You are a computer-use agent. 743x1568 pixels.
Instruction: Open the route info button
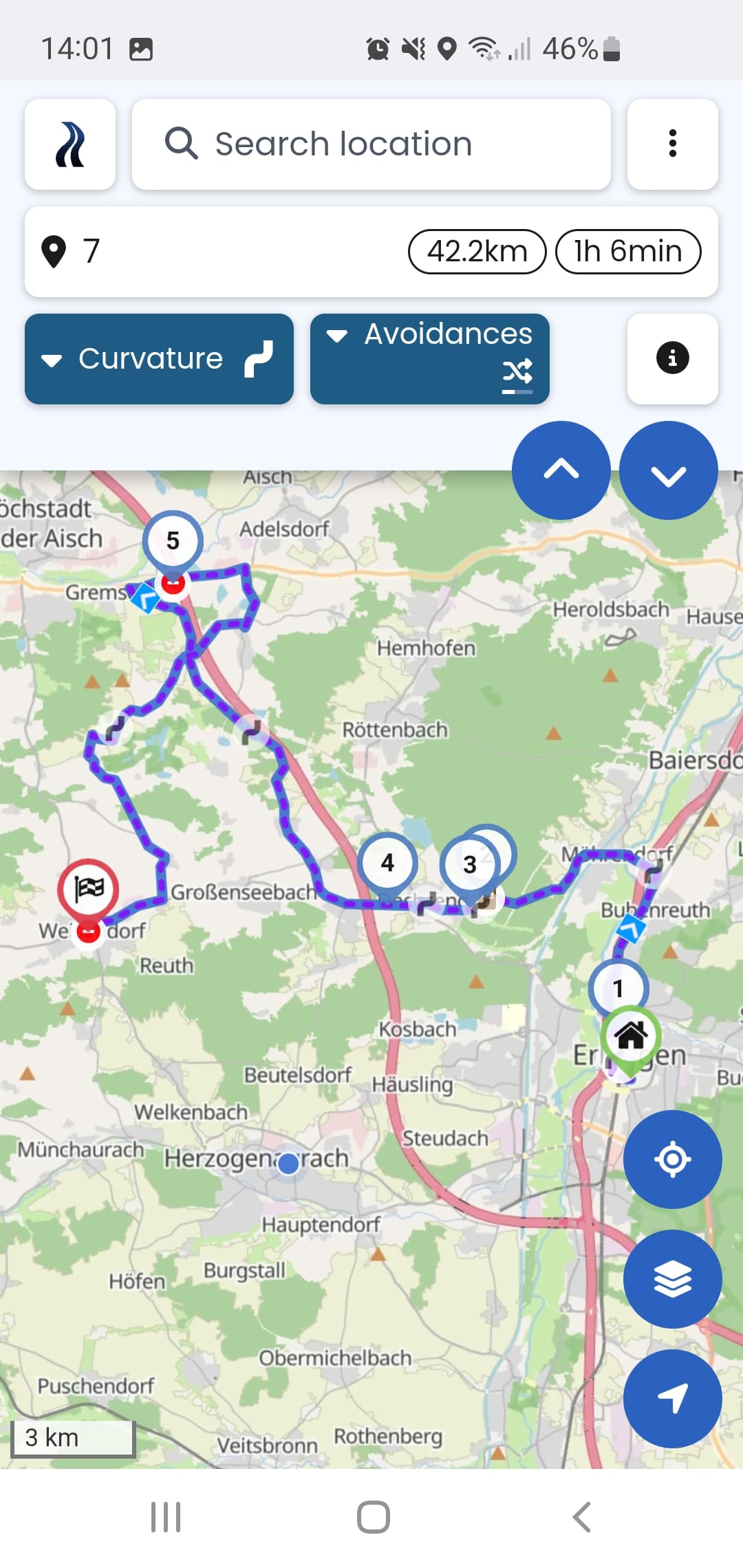[x=672, y=358]
